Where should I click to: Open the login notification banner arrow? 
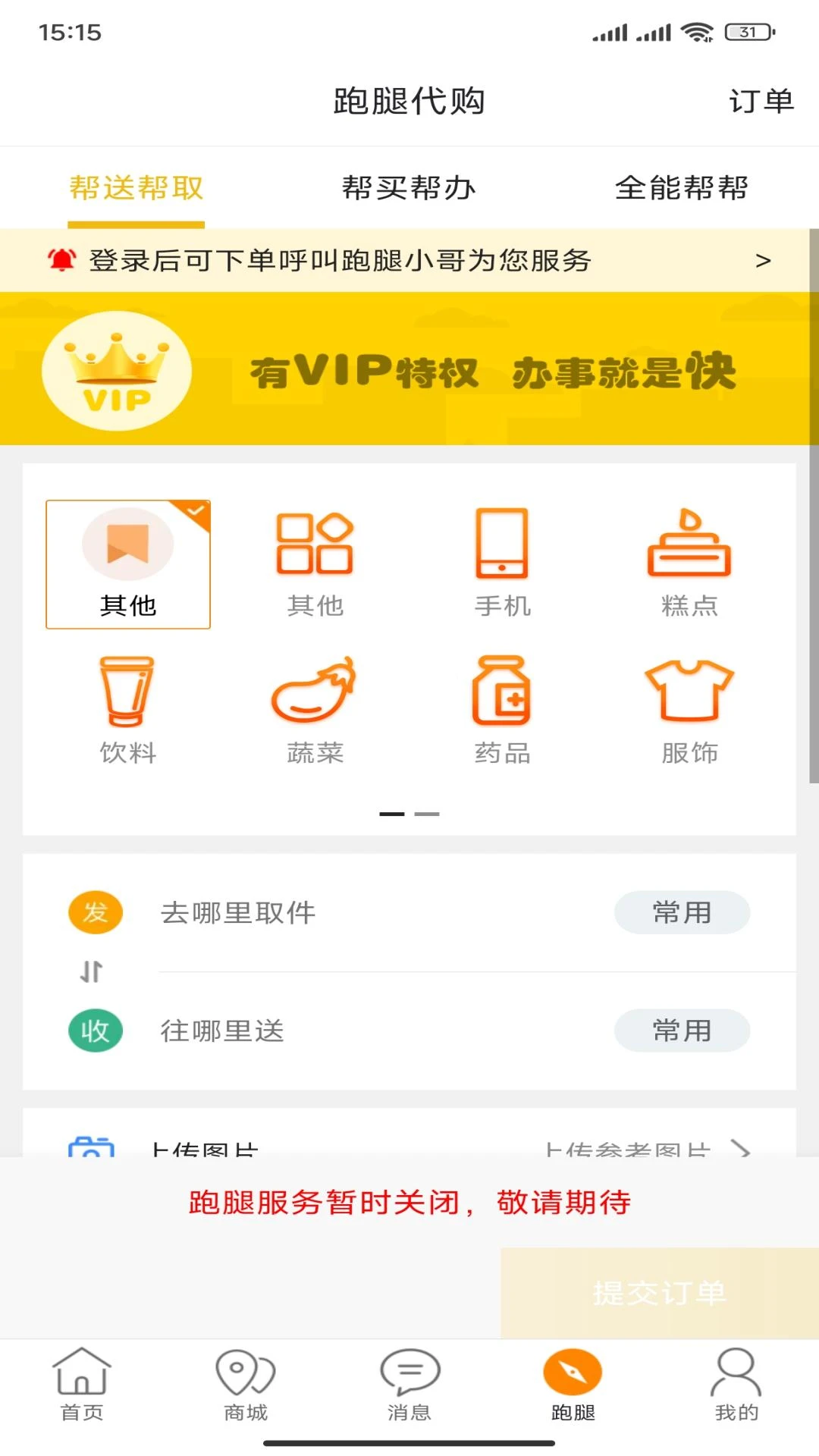coord(764,259)
